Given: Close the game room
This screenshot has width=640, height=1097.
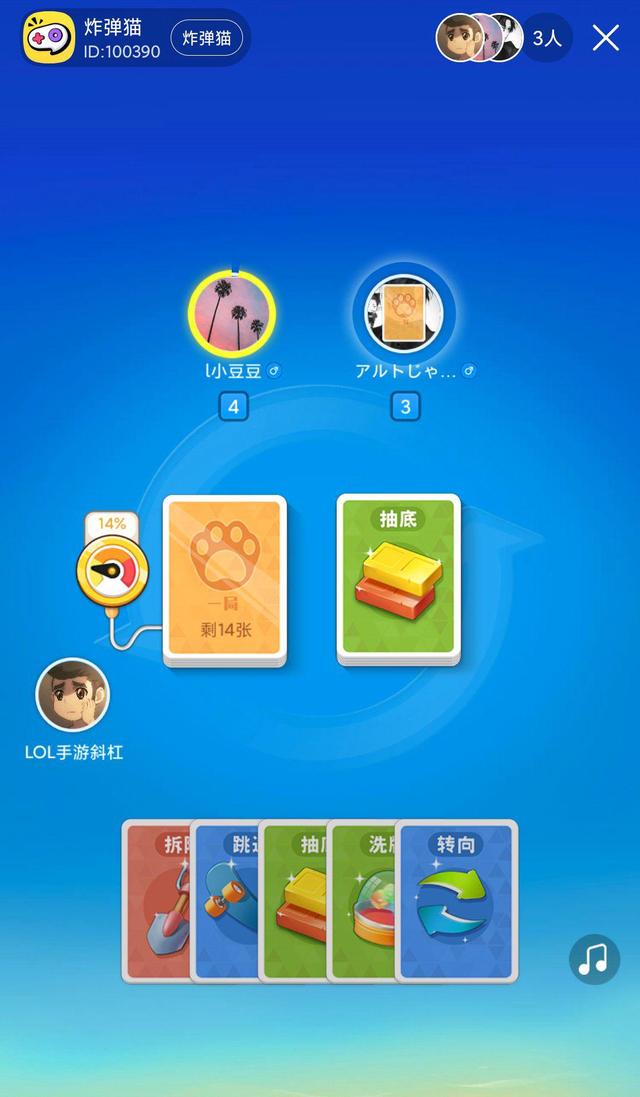Looking at the screenshot, I should [606, 38].
